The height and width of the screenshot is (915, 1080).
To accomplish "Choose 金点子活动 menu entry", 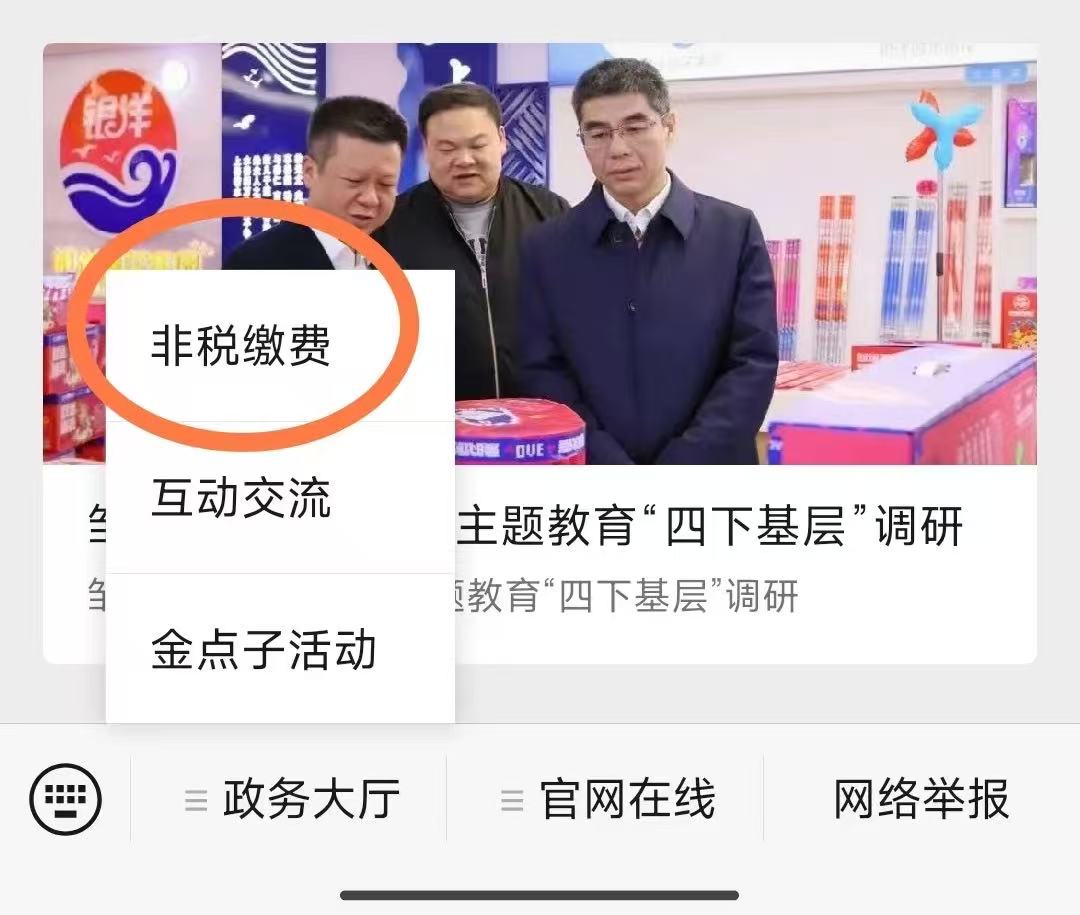I will pos(264,649).
